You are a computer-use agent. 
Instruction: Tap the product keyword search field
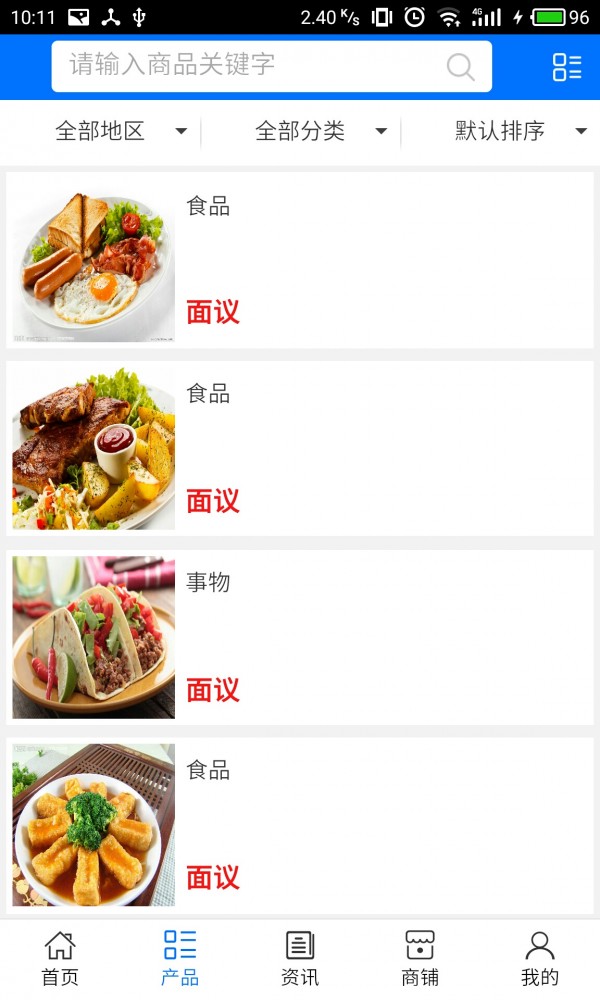click(250, 66)
